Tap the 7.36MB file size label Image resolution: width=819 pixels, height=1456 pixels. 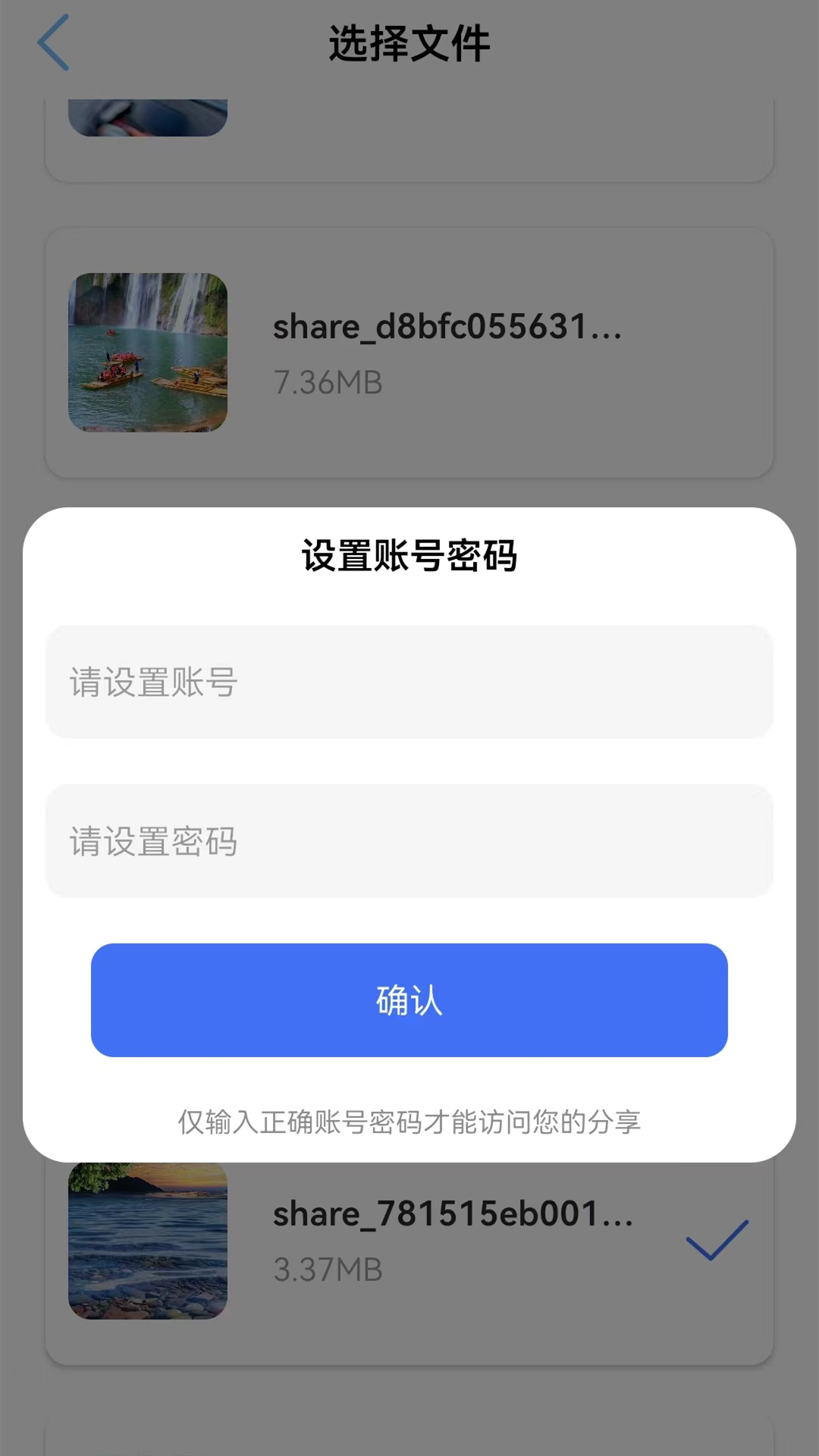click(x=328, y=384)
